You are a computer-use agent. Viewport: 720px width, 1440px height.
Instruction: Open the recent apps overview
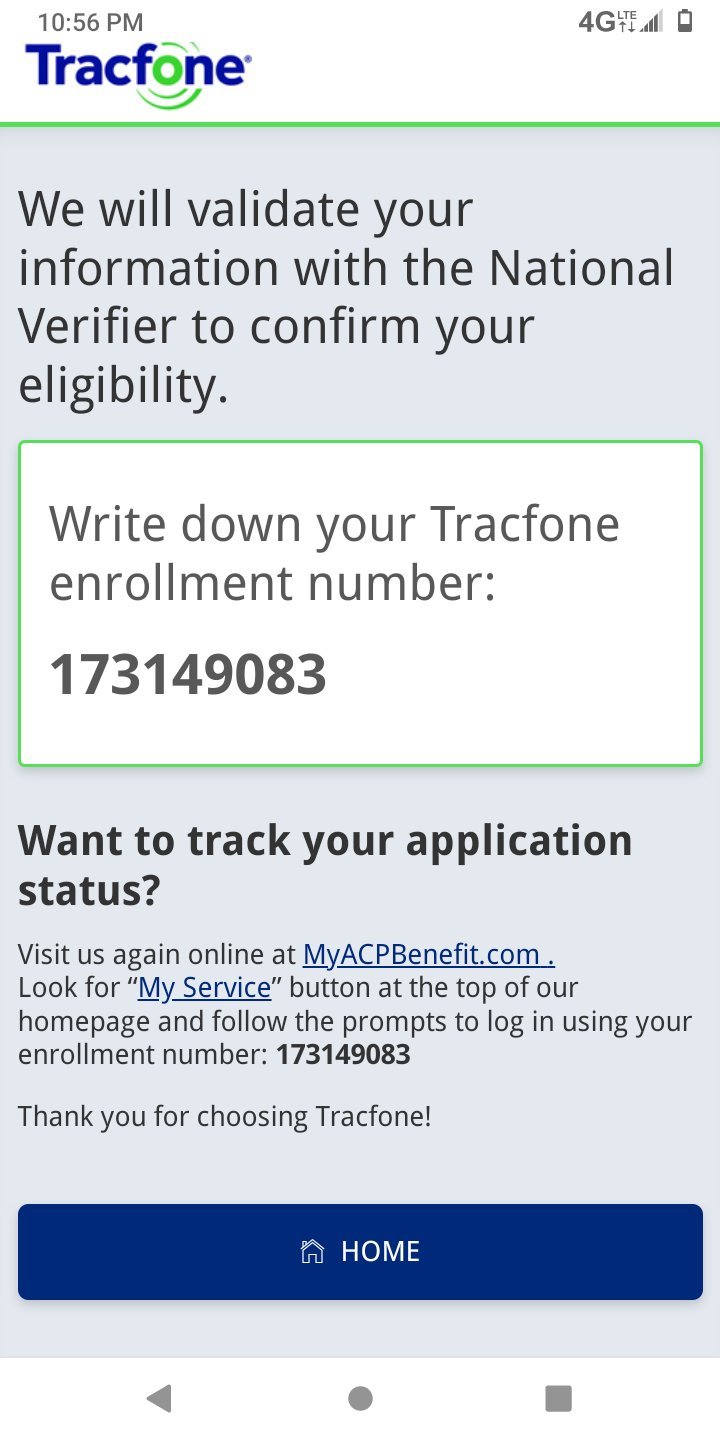[558, 1398]
